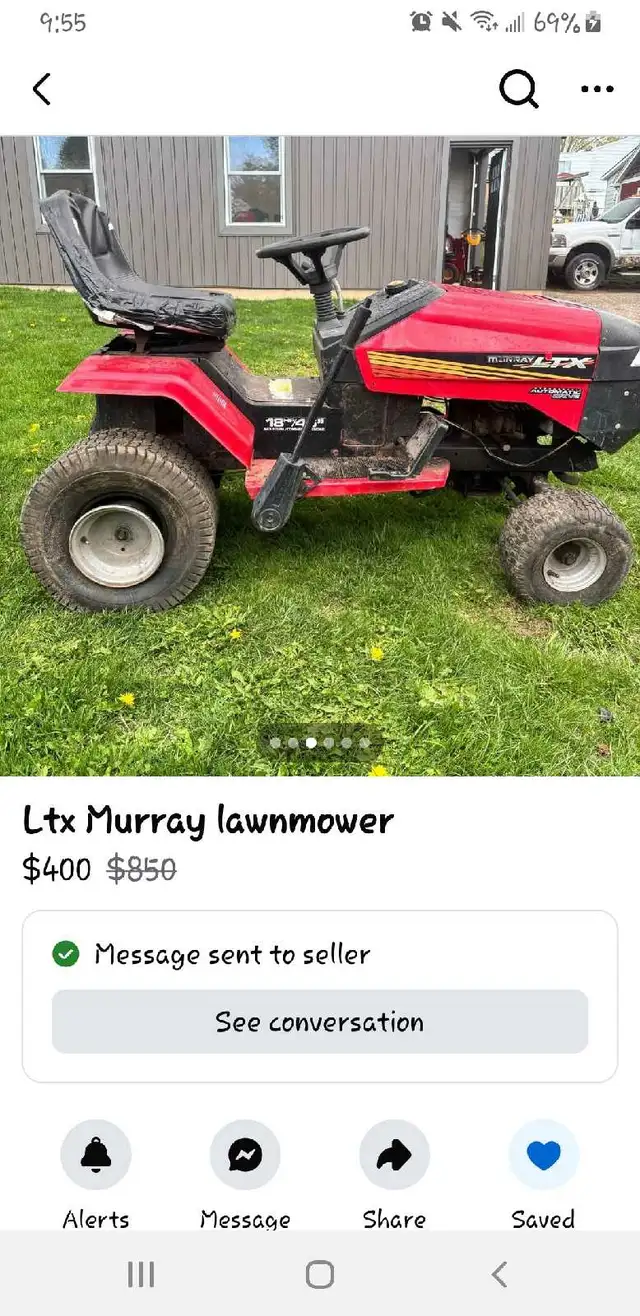Open the search magnifier icon
Screen dimensions: 640x1316
click(x=518, y=90)
